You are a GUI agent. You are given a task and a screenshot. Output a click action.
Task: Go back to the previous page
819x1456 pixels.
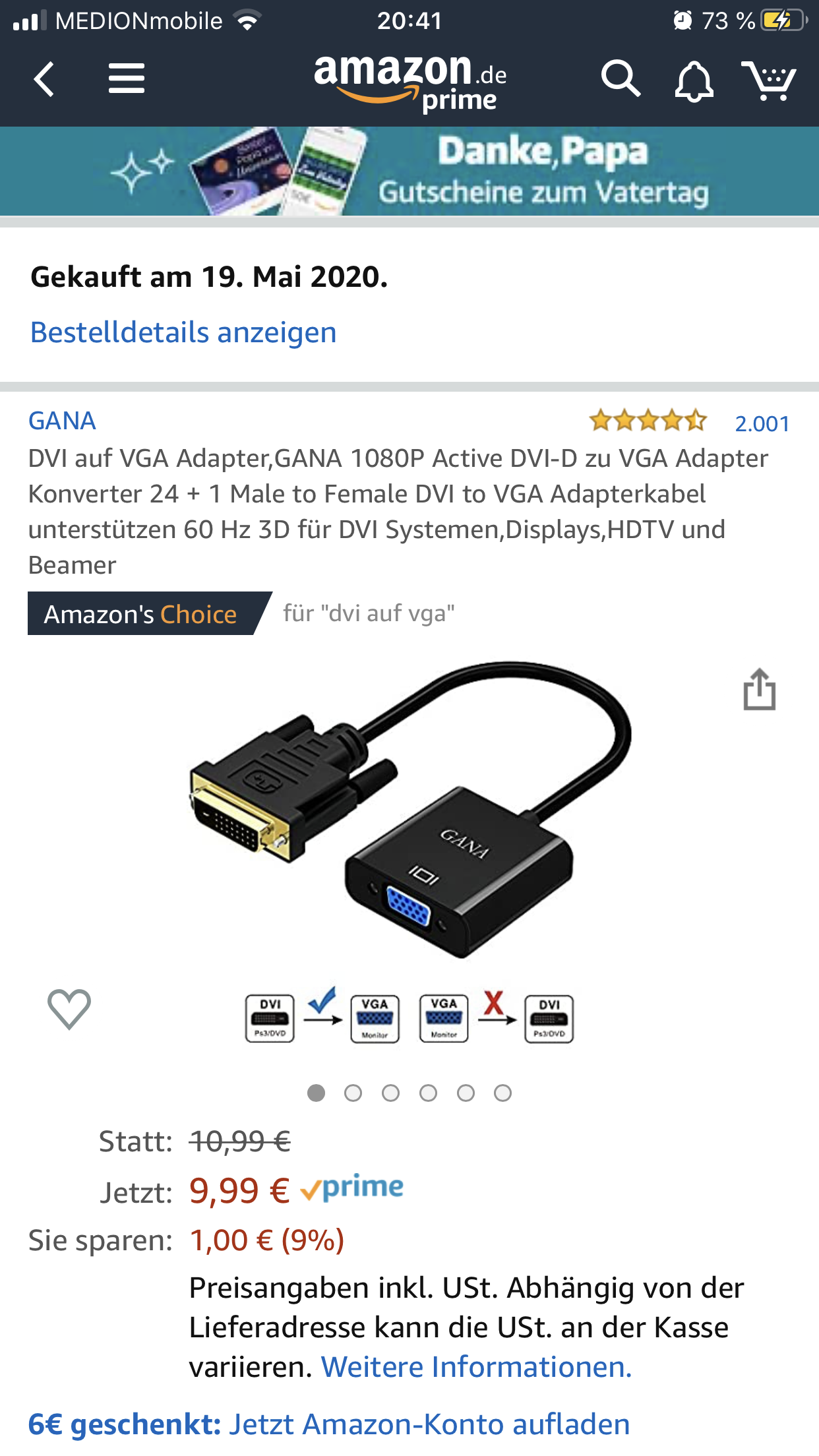pyautogui.click(x=44, y=80)
